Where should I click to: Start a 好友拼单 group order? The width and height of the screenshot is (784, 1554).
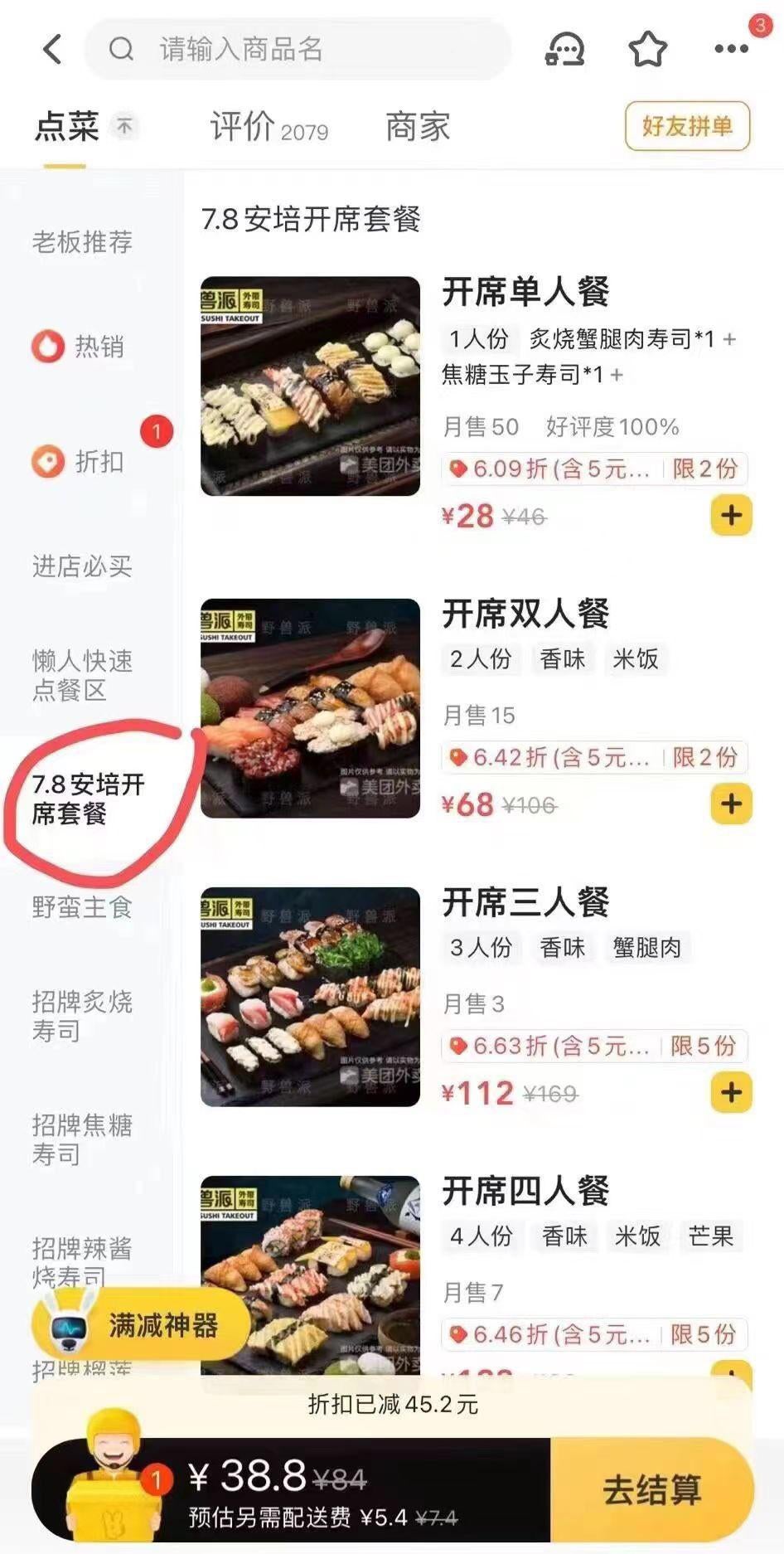click(687, 126)
